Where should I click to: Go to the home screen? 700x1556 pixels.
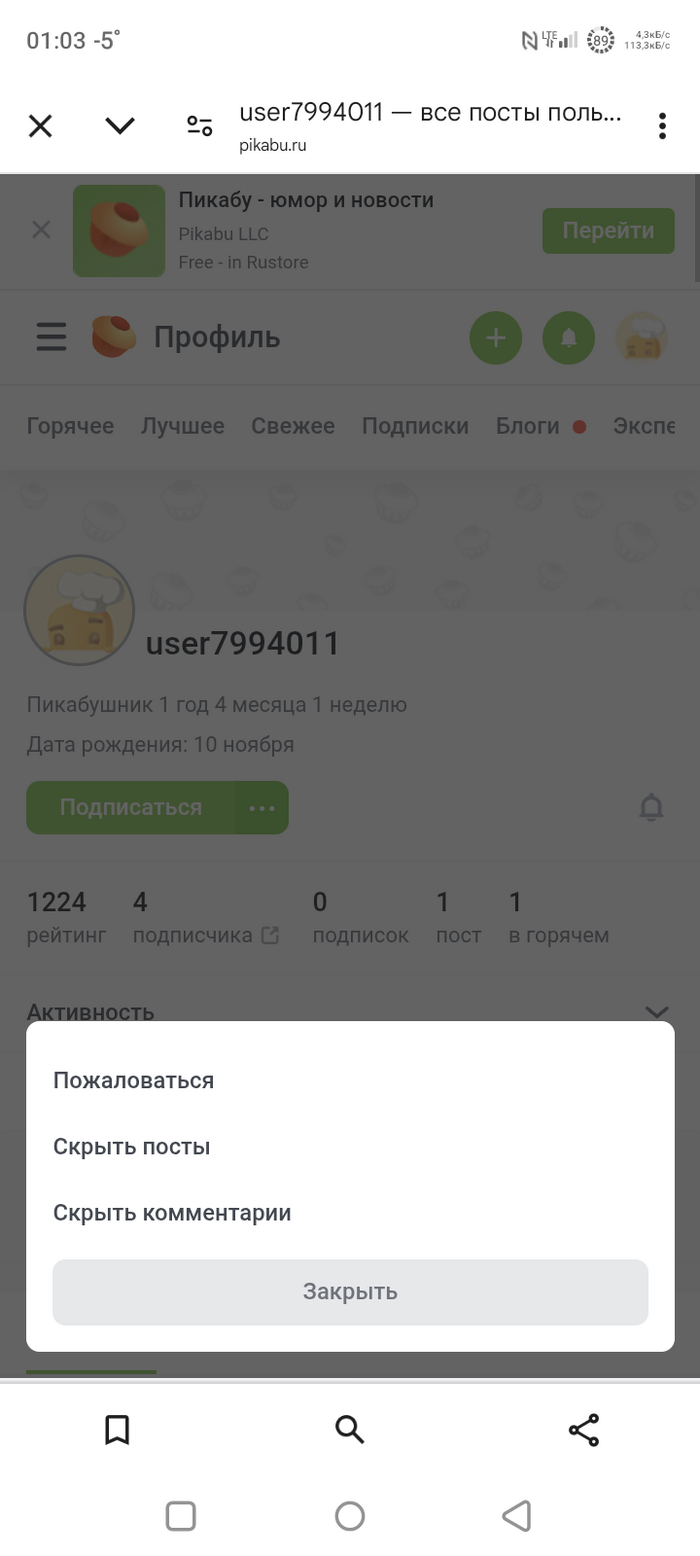[349, 1516]
